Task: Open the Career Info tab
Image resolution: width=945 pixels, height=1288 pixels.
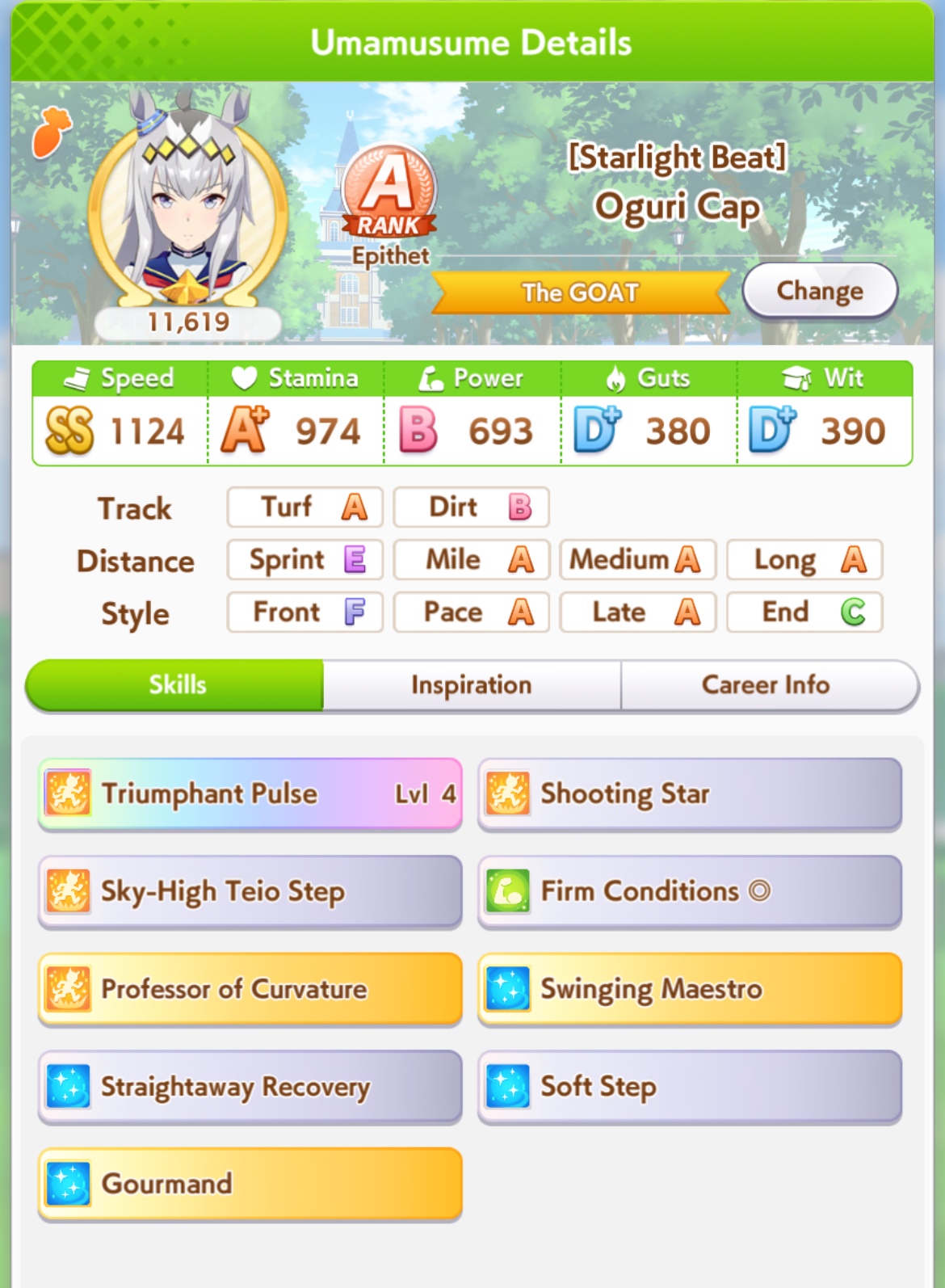Action: (767, 685)
